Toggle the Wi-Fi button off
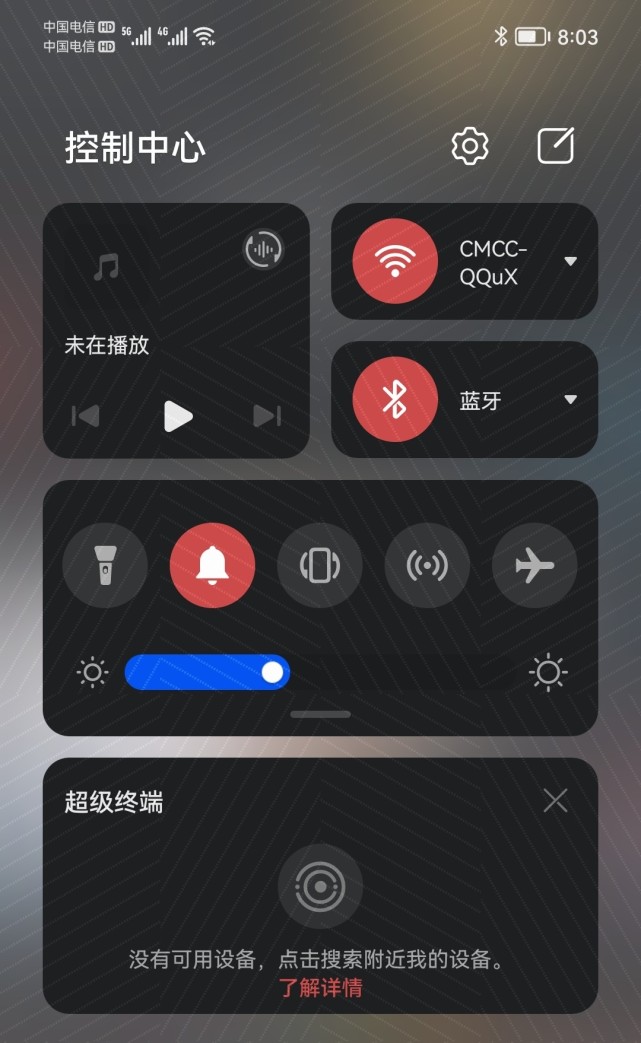Viewport: 641px width, 1043px height. [395, 261]
